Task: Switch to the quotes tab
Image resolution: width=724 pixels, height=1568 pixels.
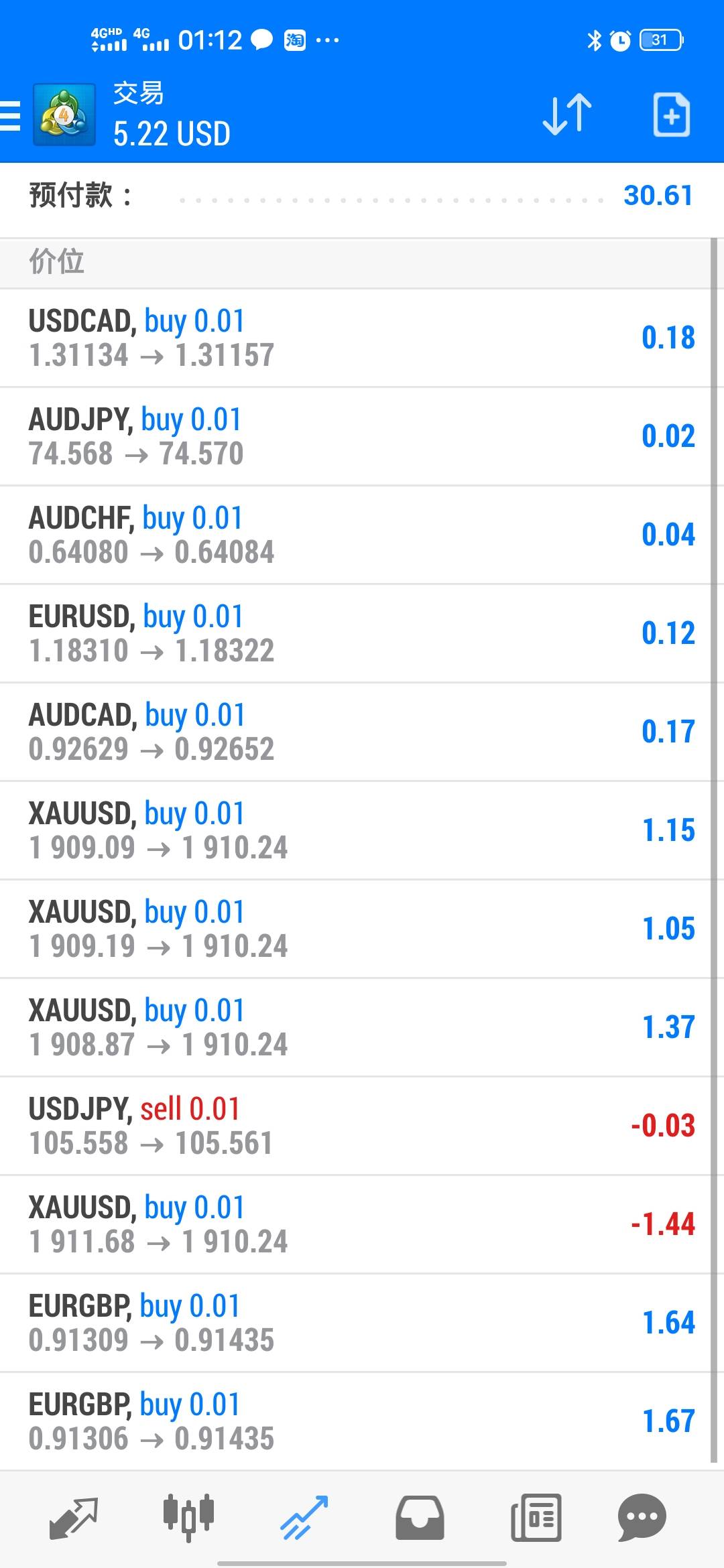Action: (x=74, y=1518)
